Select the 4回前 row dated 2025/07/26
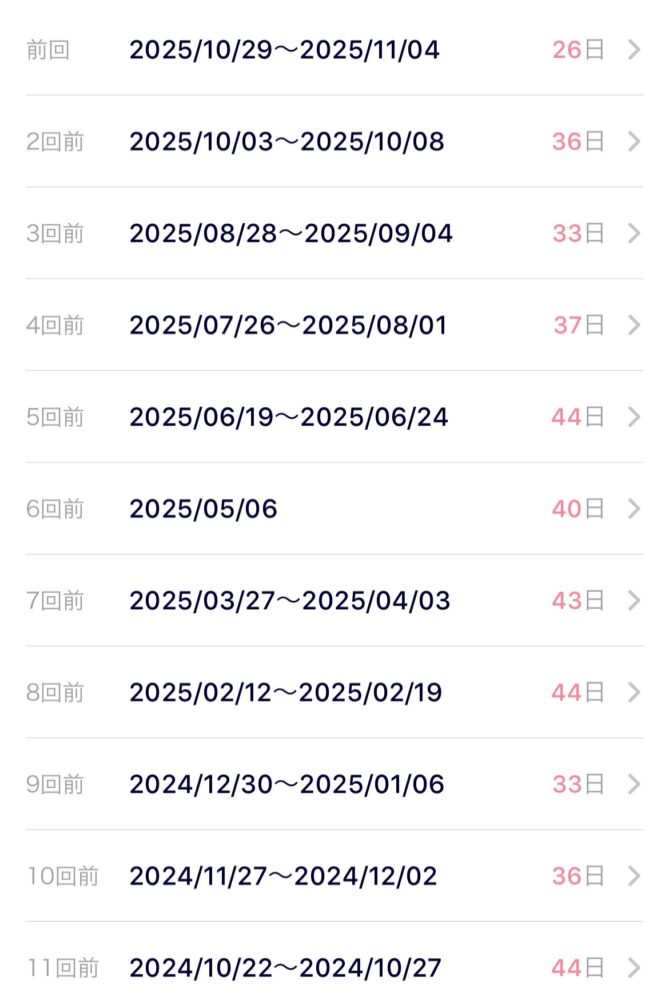 pos(334,326)
